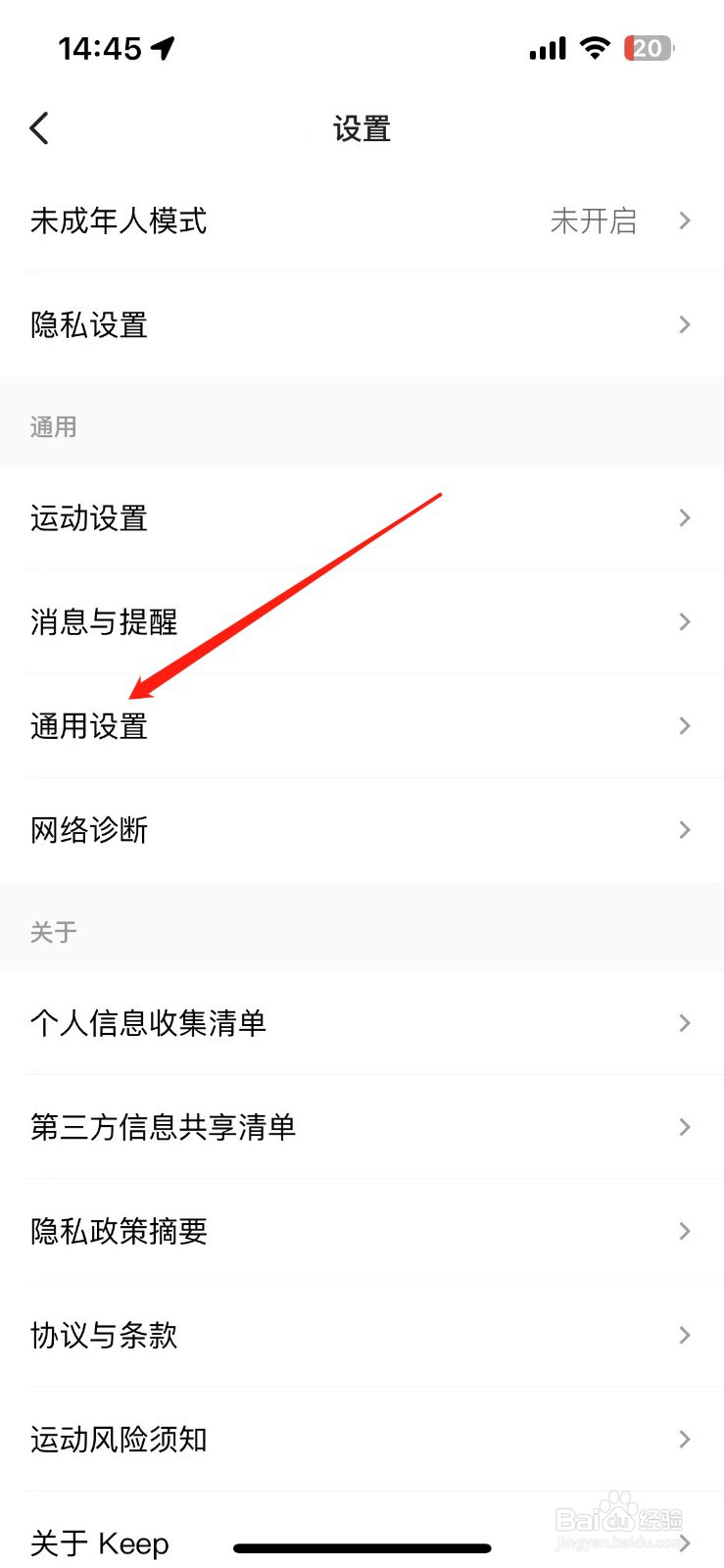Tap the home indicator bar at bottom
Image resolution: width=724 pixels, height=1568 pixels.
click(362, 1547)
